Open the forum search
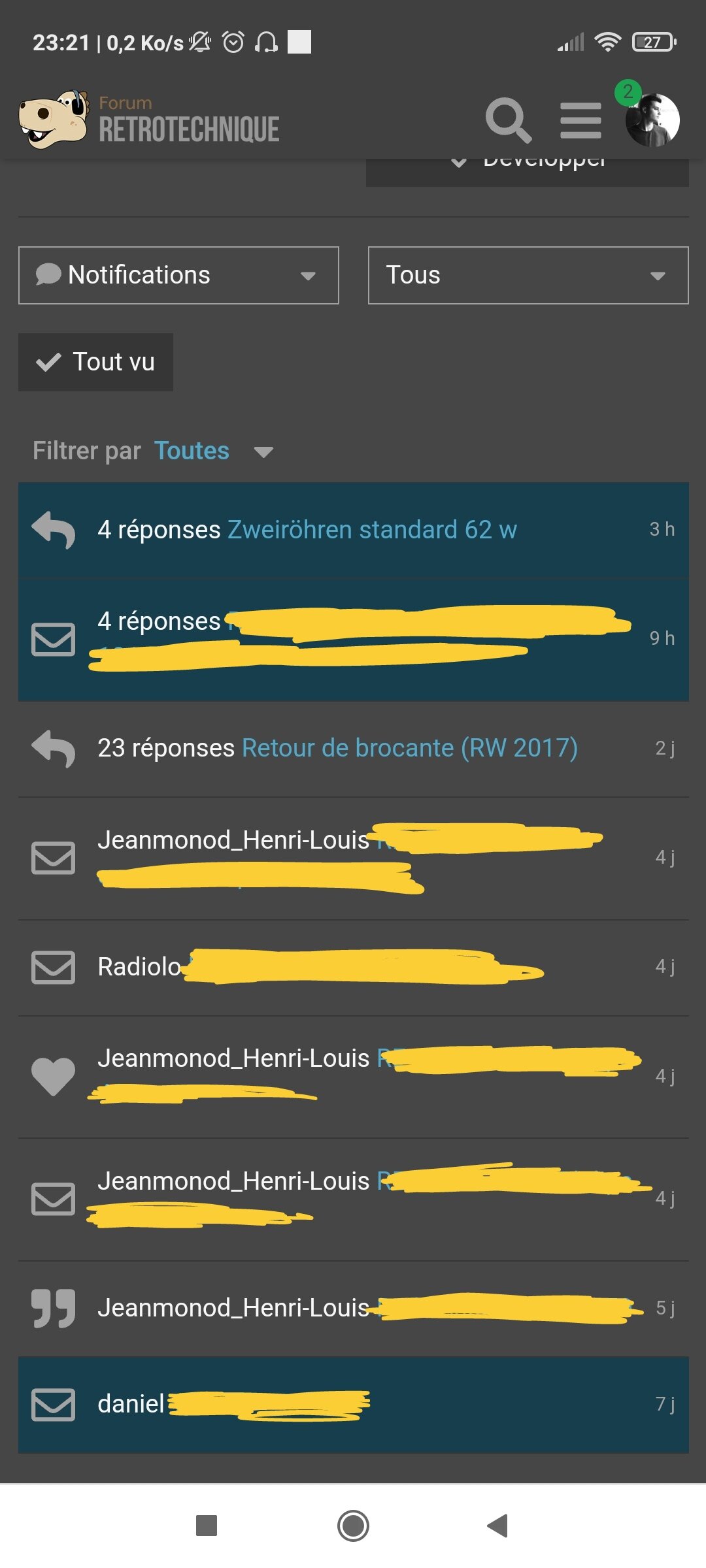Image resolution: width=706 pixels, height=1568 pixels. pos(508,120)
